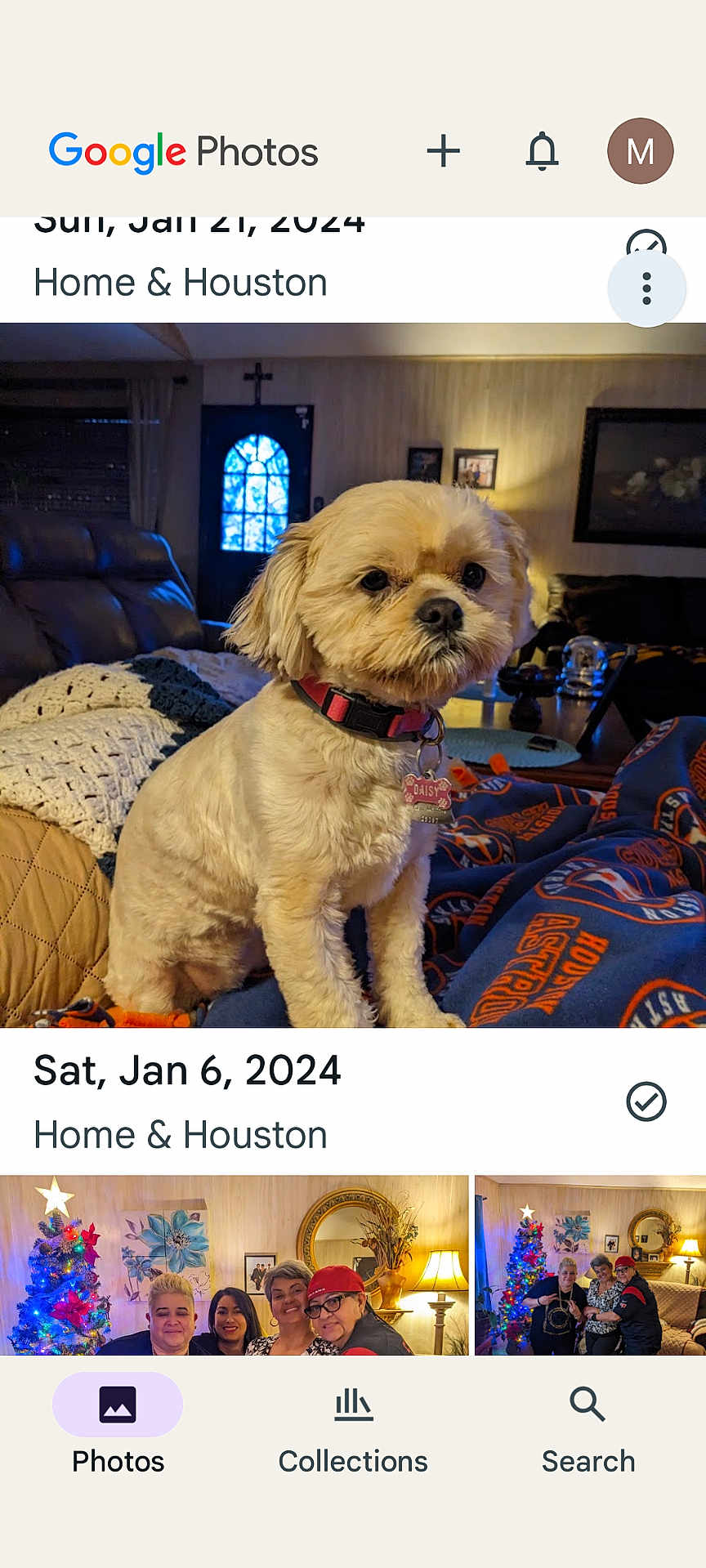
Task: Switch to the Collections tab
Action: click(x=353, y=1426)
